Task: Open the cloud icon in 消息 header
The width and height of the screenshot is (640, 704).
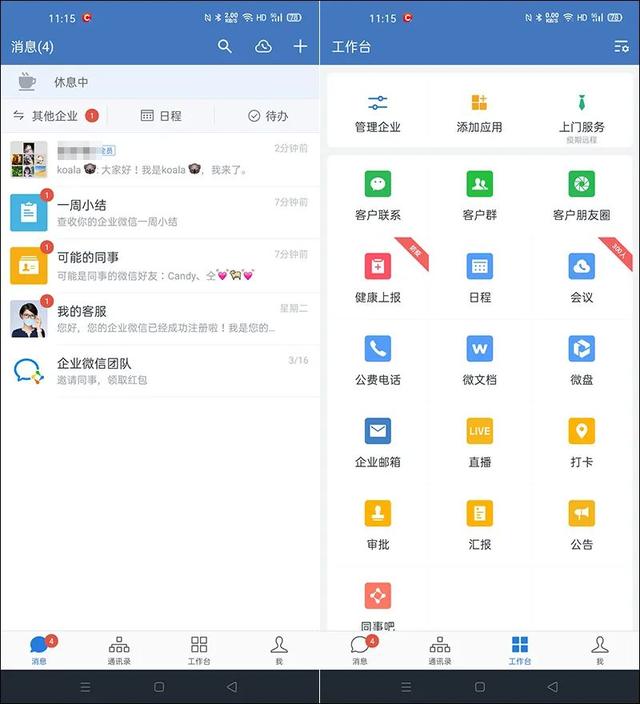Action: [263, 46]
